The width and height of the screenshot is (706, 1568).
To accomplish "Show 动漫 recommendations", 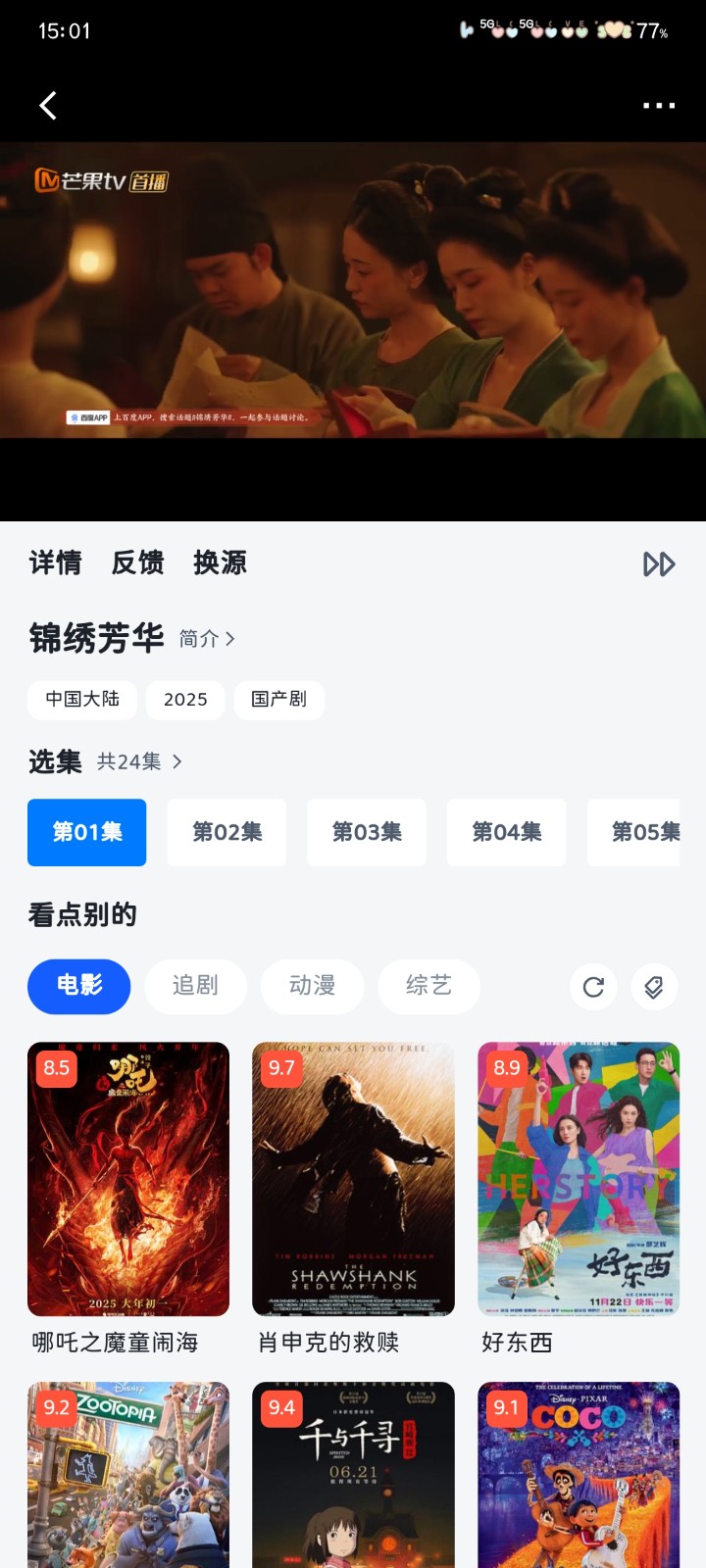I will (312, 986).
